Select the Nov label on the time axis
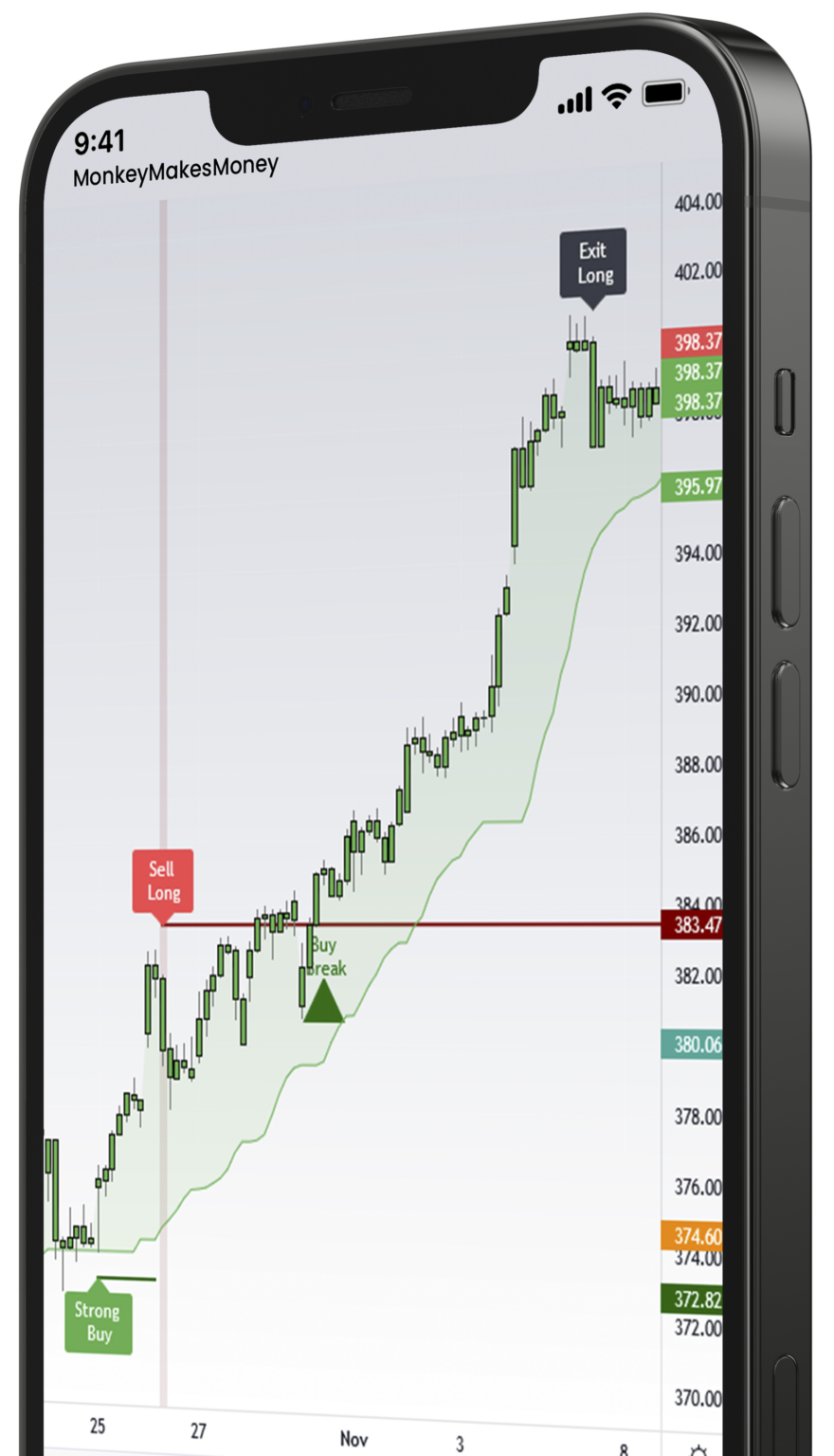Viewport: 834px width, 1456px height. [x=354, y=1439]
